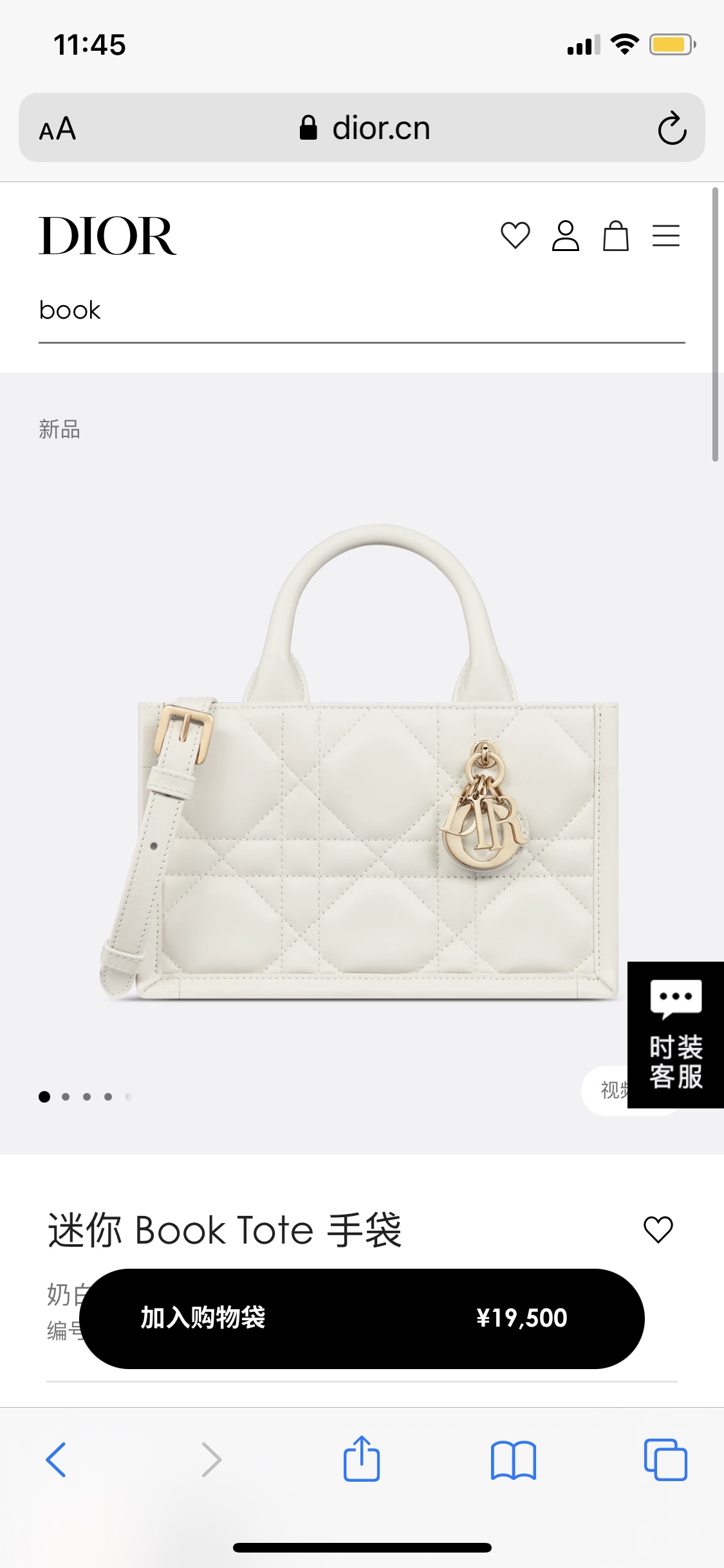Image resolution: width=724 pixels, height=1568 pixels.
Task: Jump to the second image dot
Action: tap(66, 1097)
